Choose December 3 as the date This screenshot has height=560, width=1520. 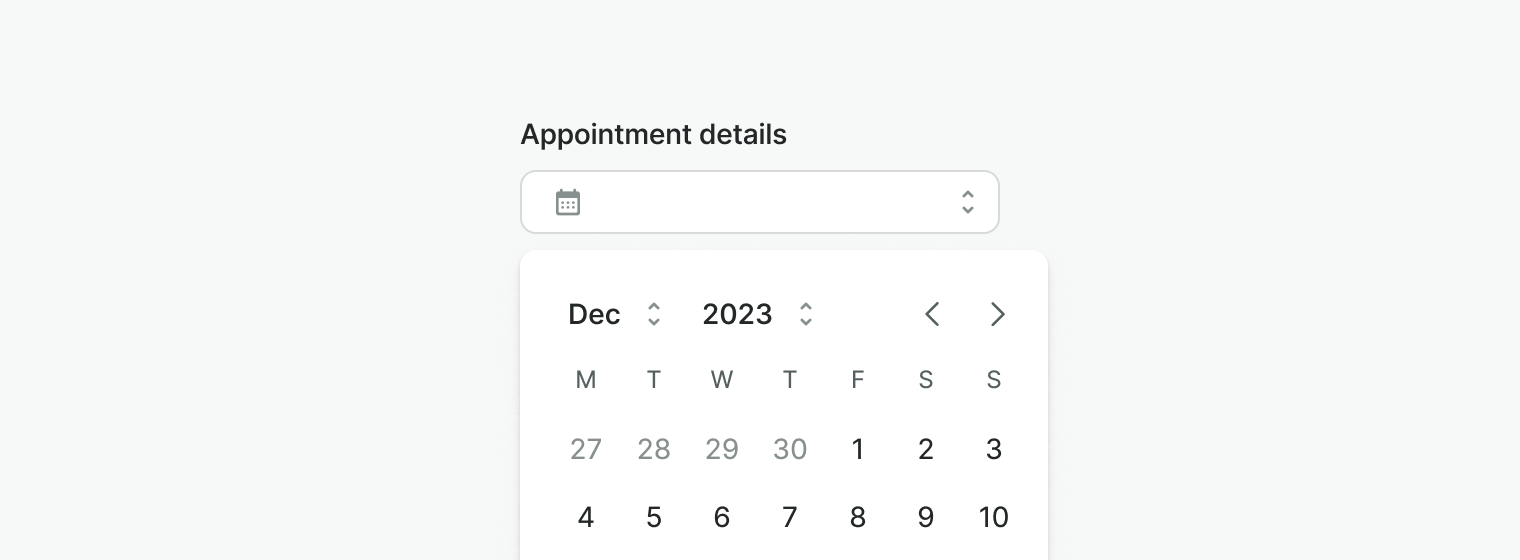(x=993, y=449)
